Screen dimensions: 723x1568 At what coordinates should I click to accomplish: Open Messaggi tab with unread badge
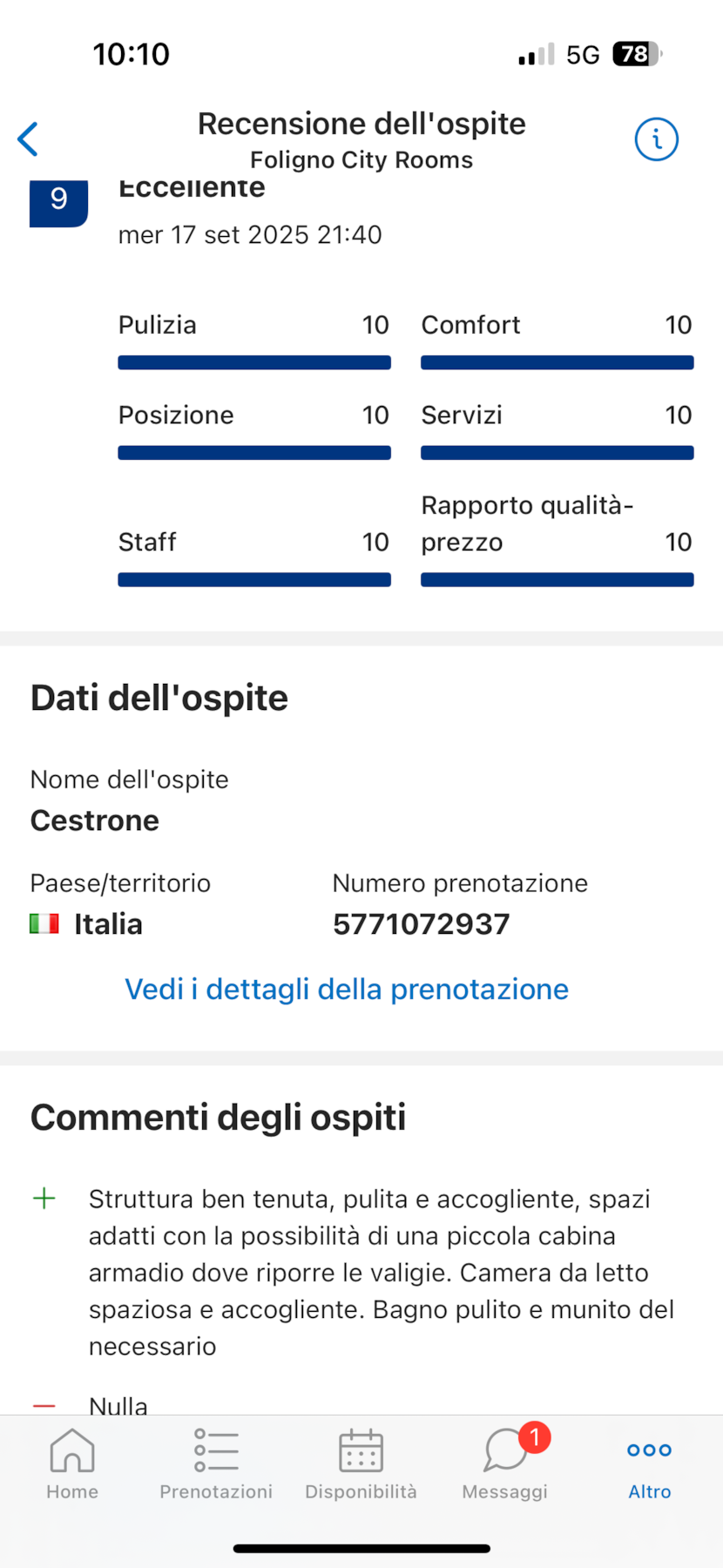pos(505,1465)
